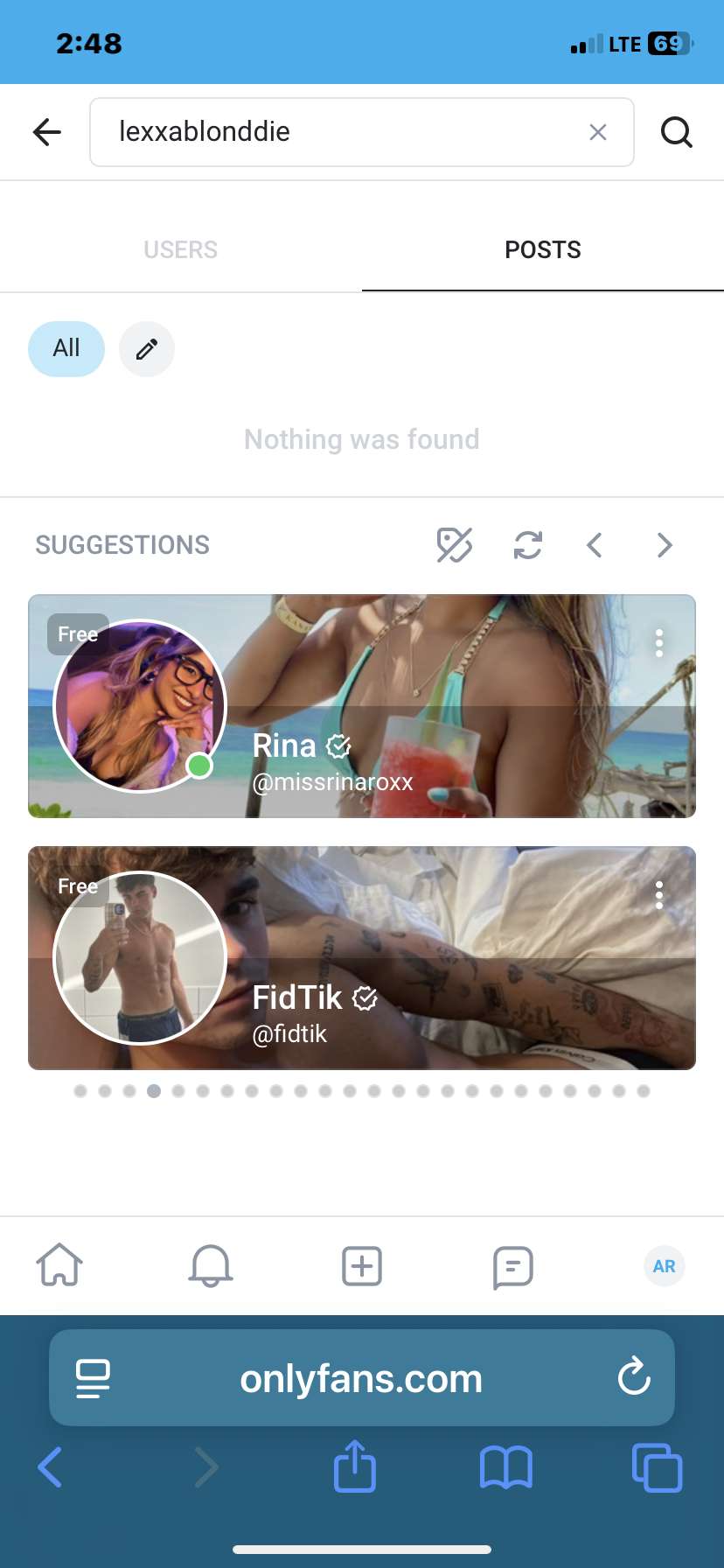This screenshot has height=1568, width=724.
Task: Go to the Home feed
Action: (59, 1265)
